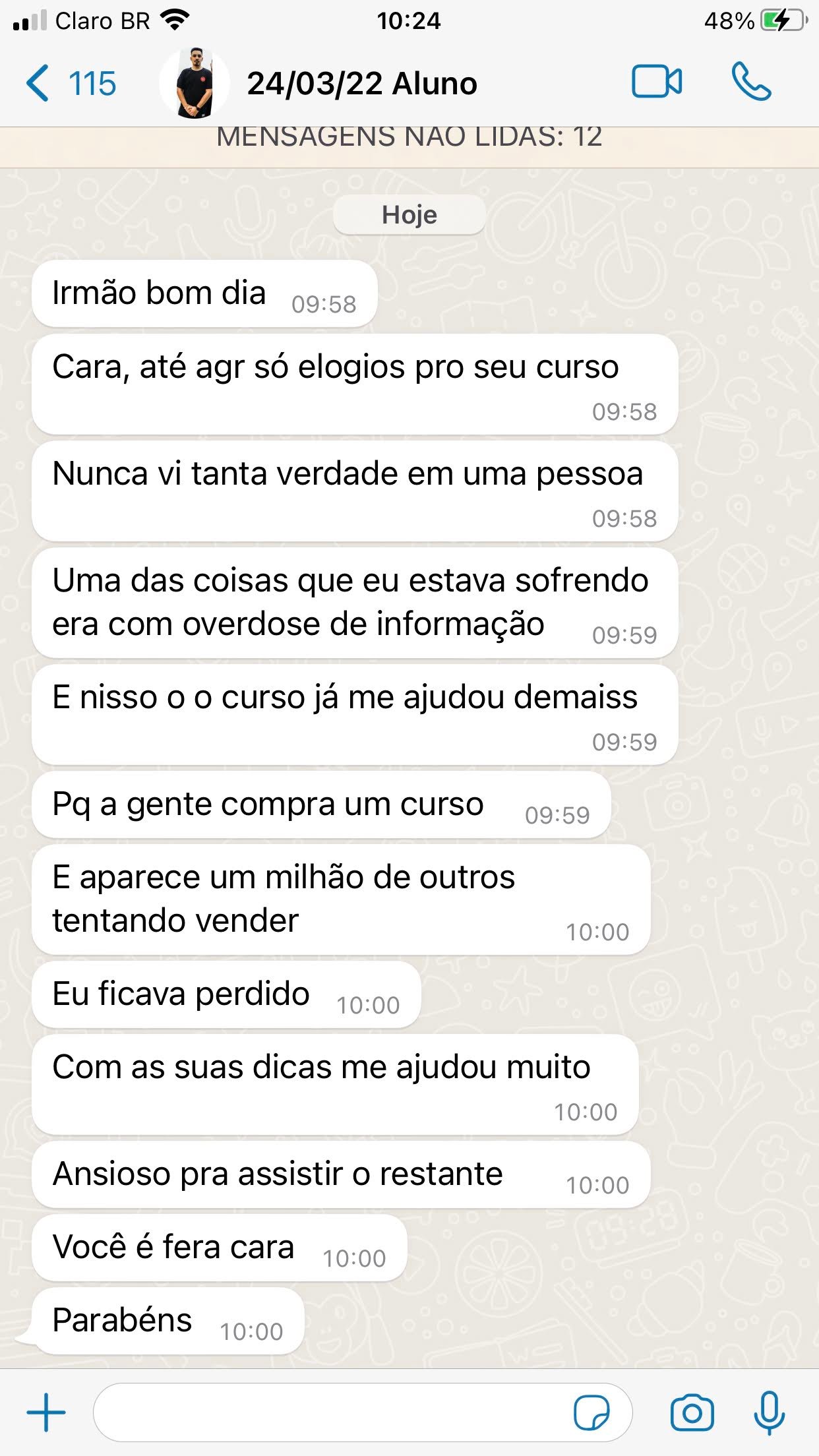Open the plus attachment menu
This screenshot has height=1456, width=819.
coord(46,1412)
